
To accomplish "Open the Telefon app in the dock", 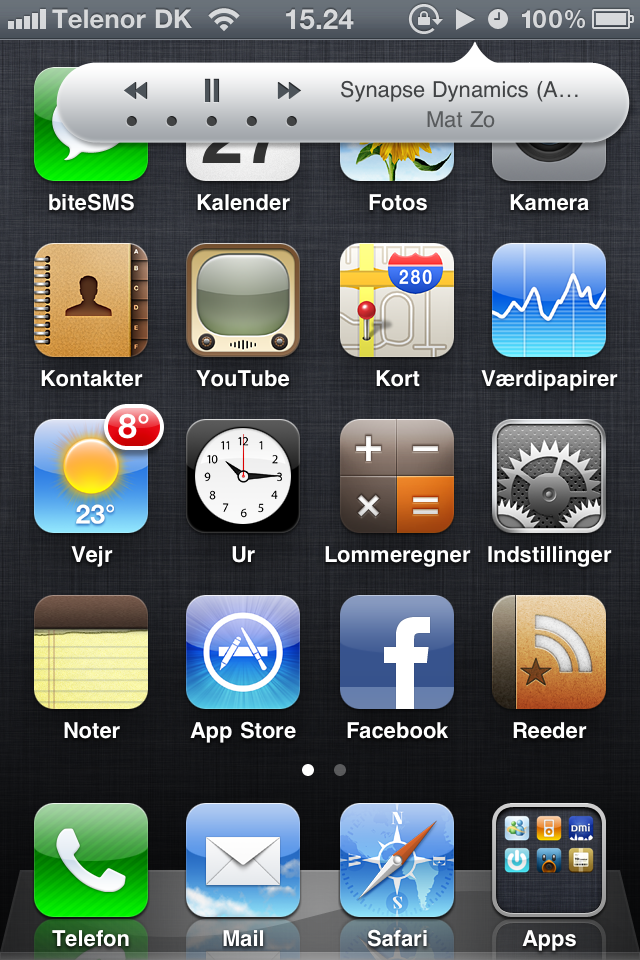I will click(x=91, y=860).
